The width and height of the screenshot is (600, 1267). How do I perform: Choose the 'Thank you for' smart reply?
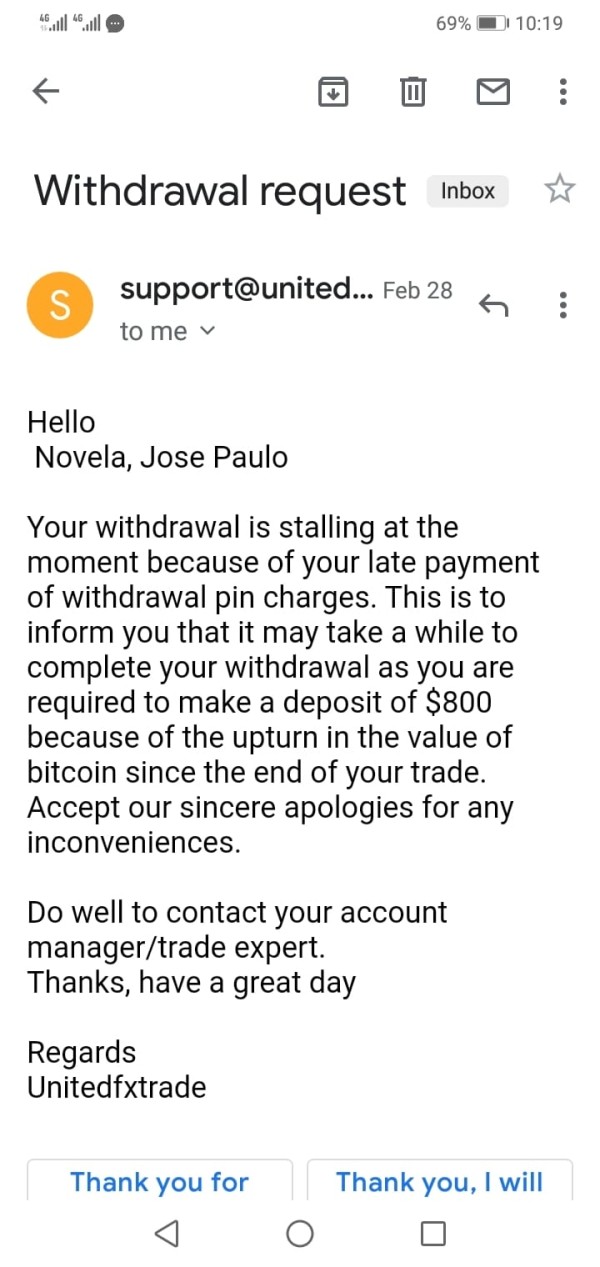(160, 1181)
